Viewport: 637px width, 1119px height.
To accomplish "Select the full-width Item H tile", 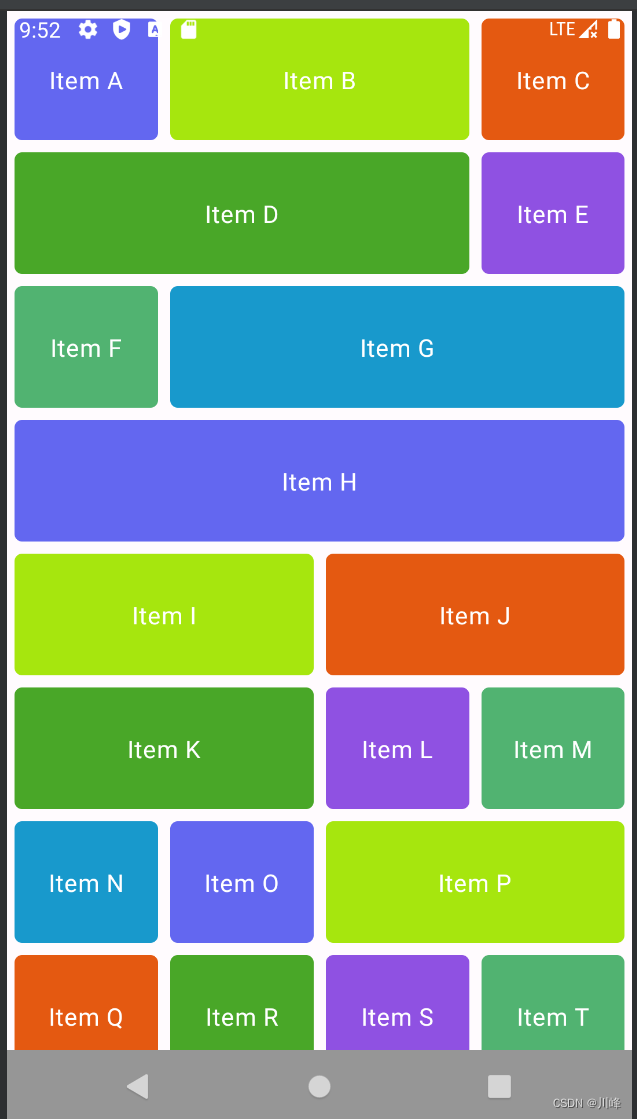I will tap(319, 481).
